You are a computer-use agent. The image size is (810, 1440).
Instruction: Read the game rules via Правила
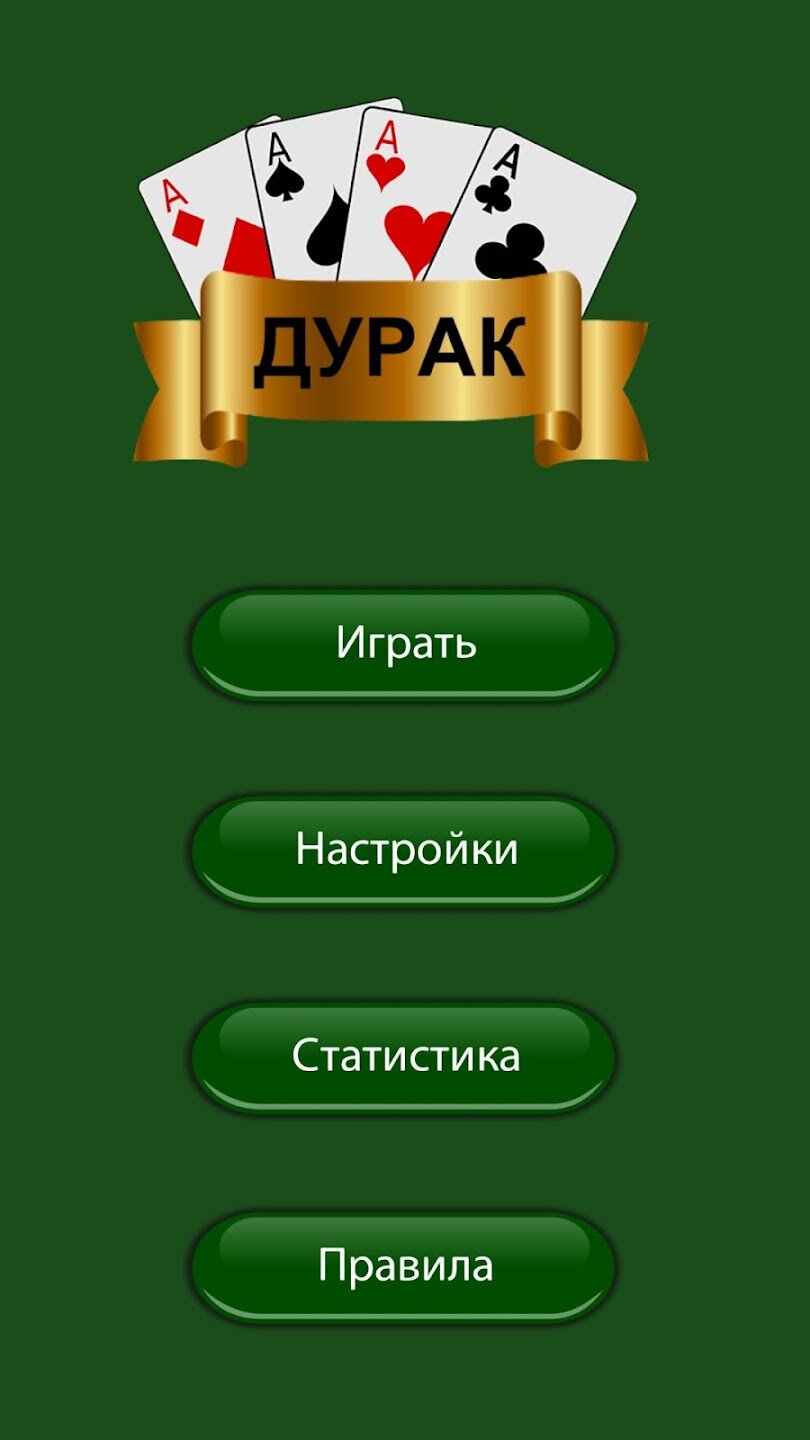[404, 1266]
